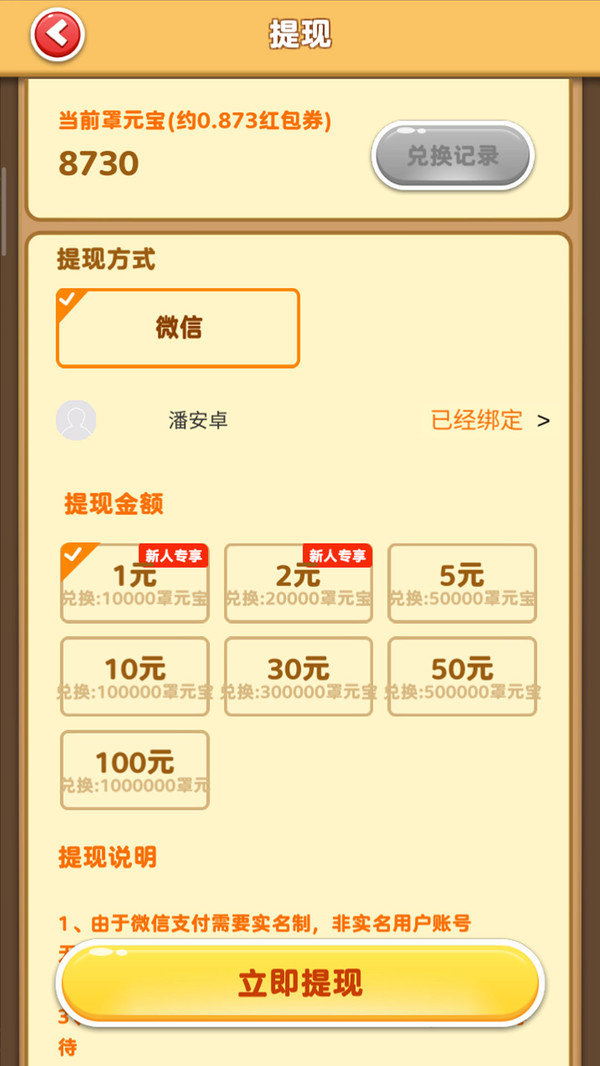
Task: Choose the 2元 withdrawal amount
Action: 298,584
